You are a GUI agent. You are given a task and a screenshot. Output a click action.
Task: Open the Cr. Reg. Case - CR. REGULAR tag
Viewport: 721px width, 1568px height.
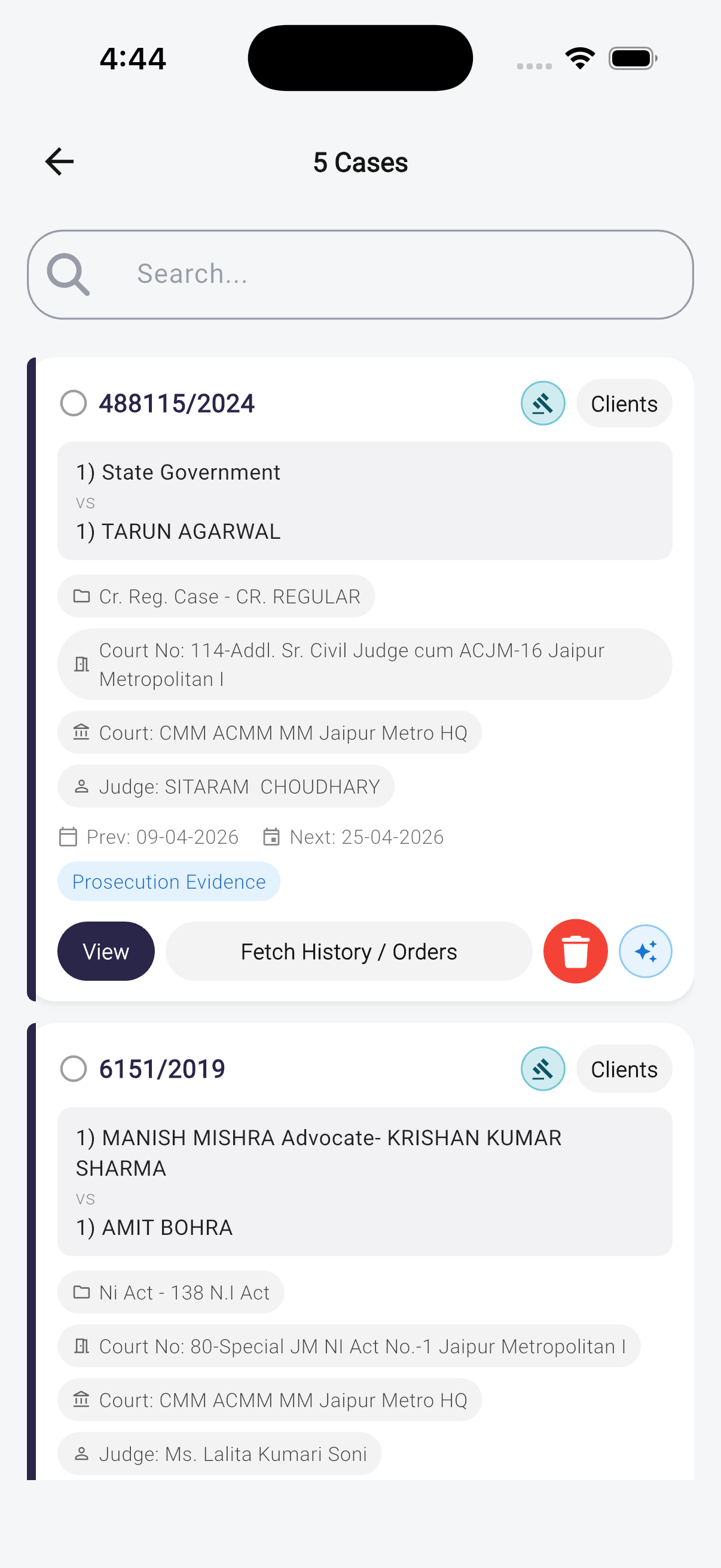(x=216, y=597)
